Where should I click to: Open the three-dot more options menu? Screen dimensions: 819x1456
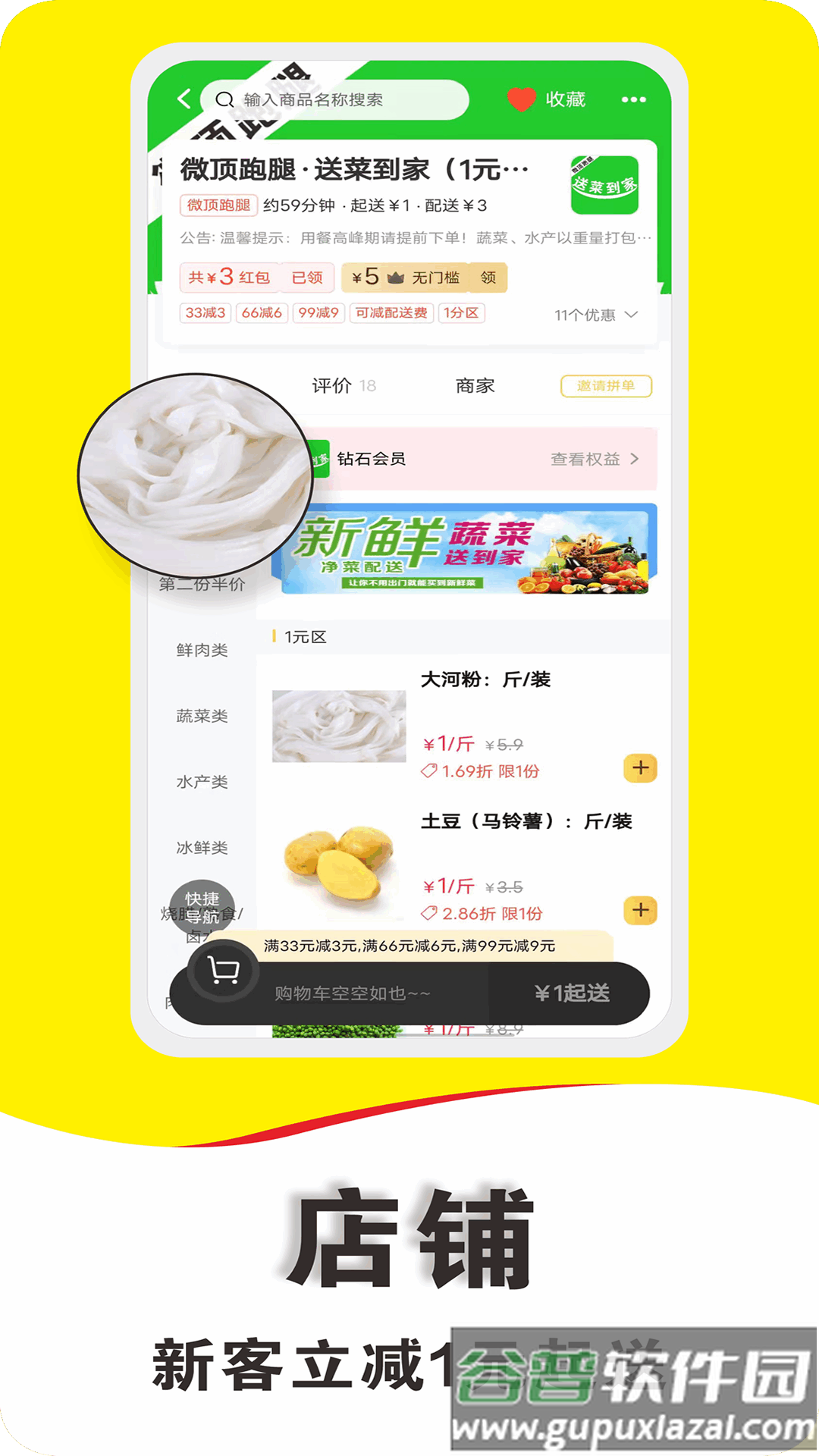633,99
